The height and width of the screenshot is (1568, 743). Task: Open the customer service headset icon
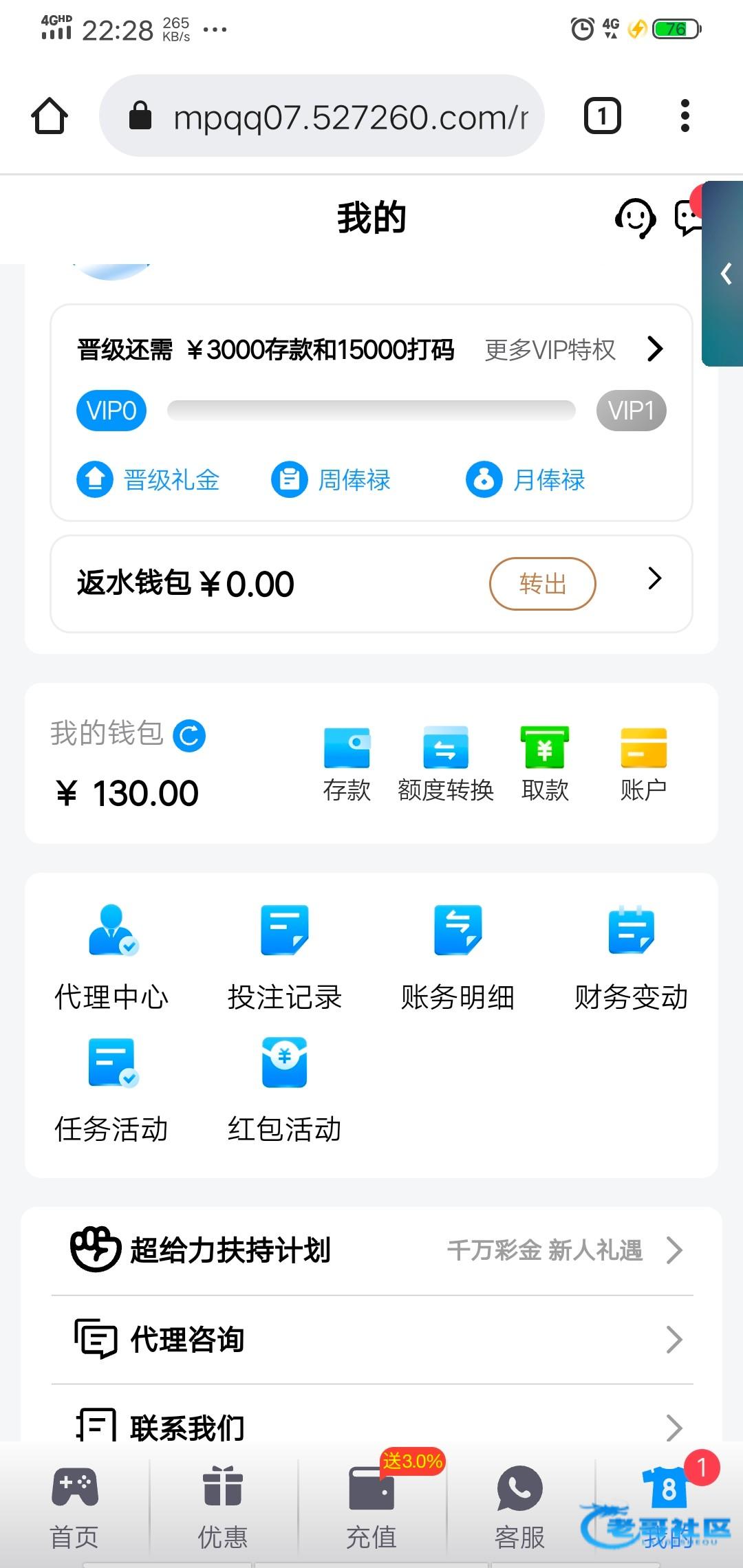point(635,218)
